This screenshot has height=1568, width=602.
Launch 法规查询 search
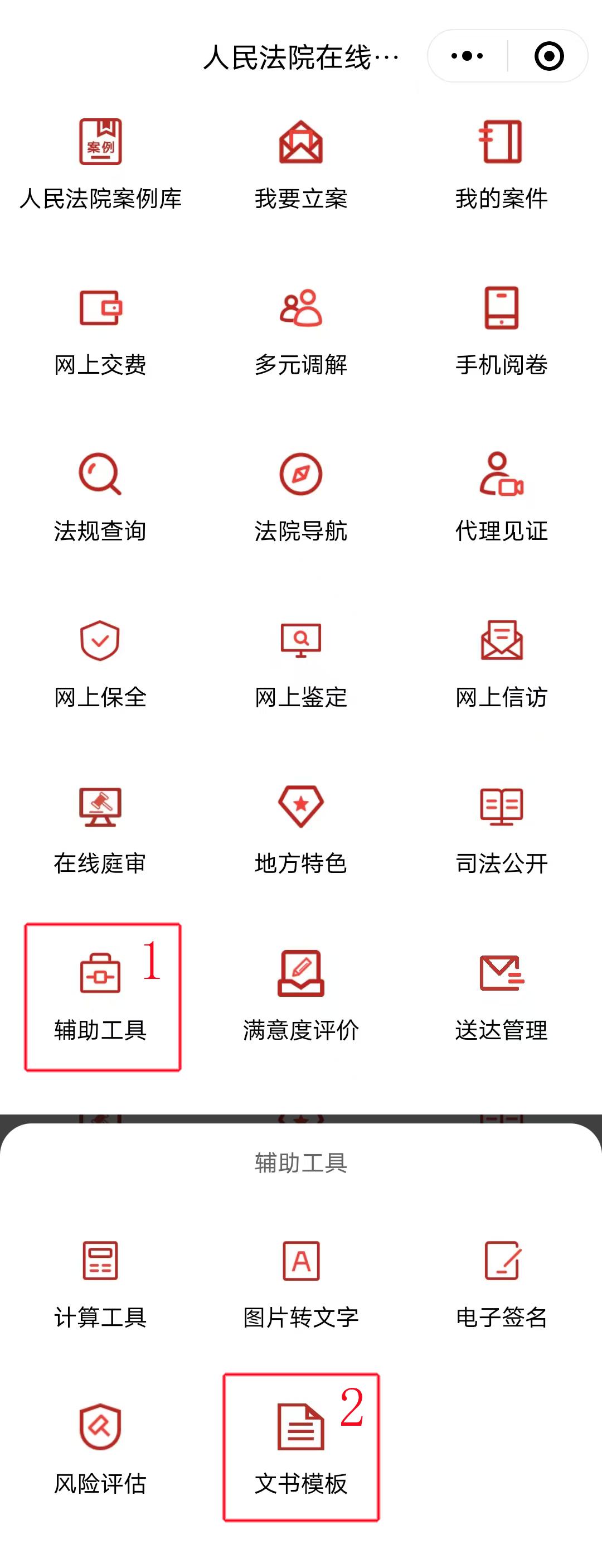(x=100, y=496)
